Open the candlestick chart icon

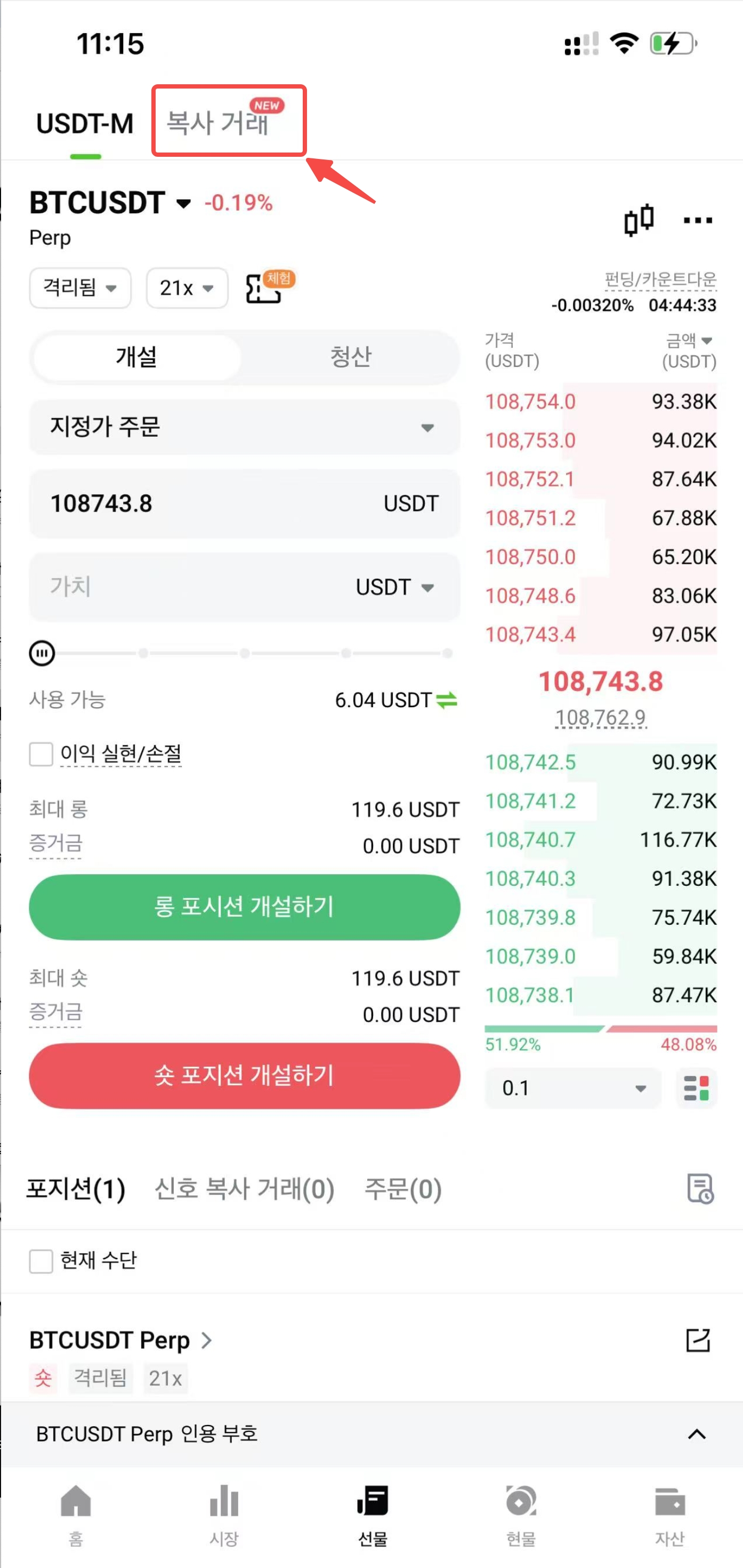pyautogui.click(x=639, y=220)
